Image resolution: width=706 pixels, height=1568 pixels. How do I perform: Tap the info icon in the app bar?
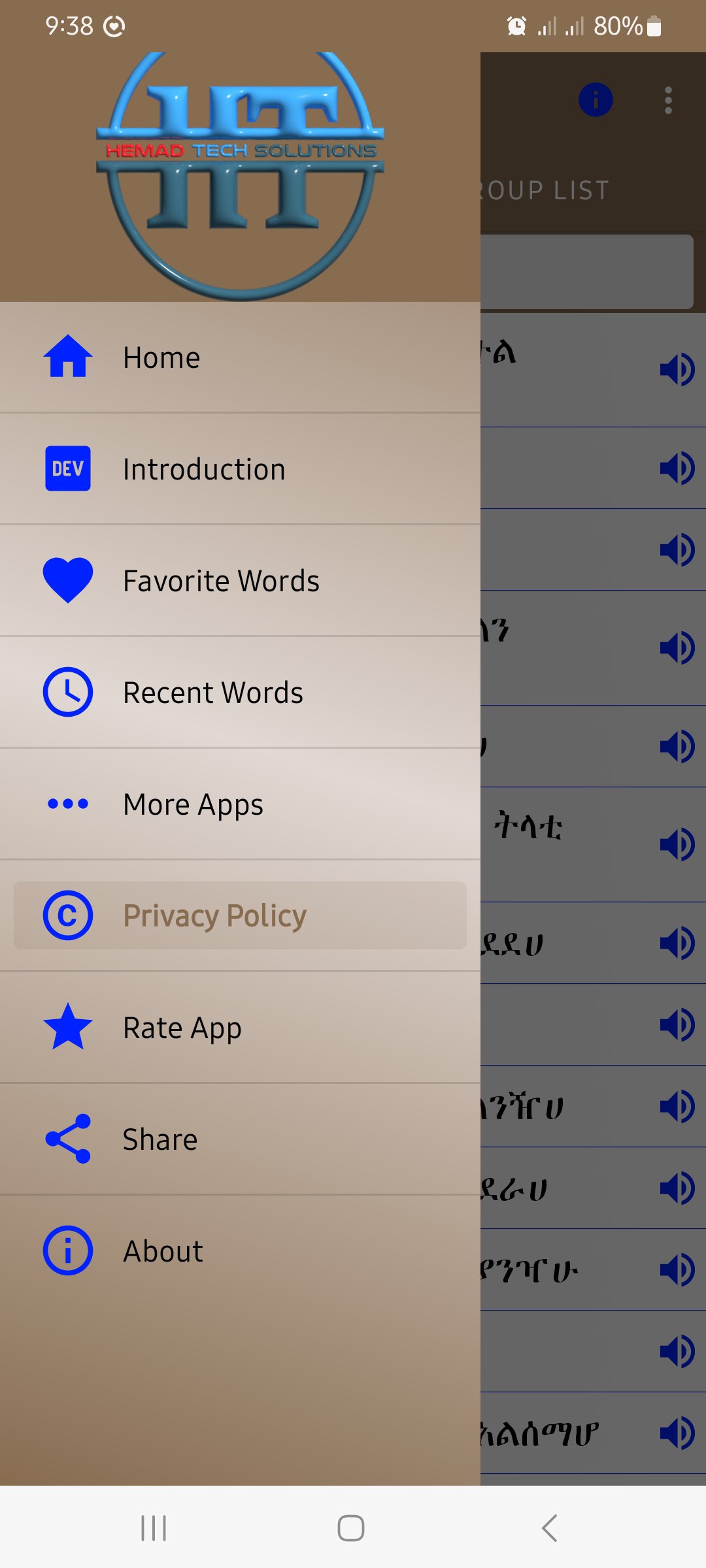click(x=596, y=101)
